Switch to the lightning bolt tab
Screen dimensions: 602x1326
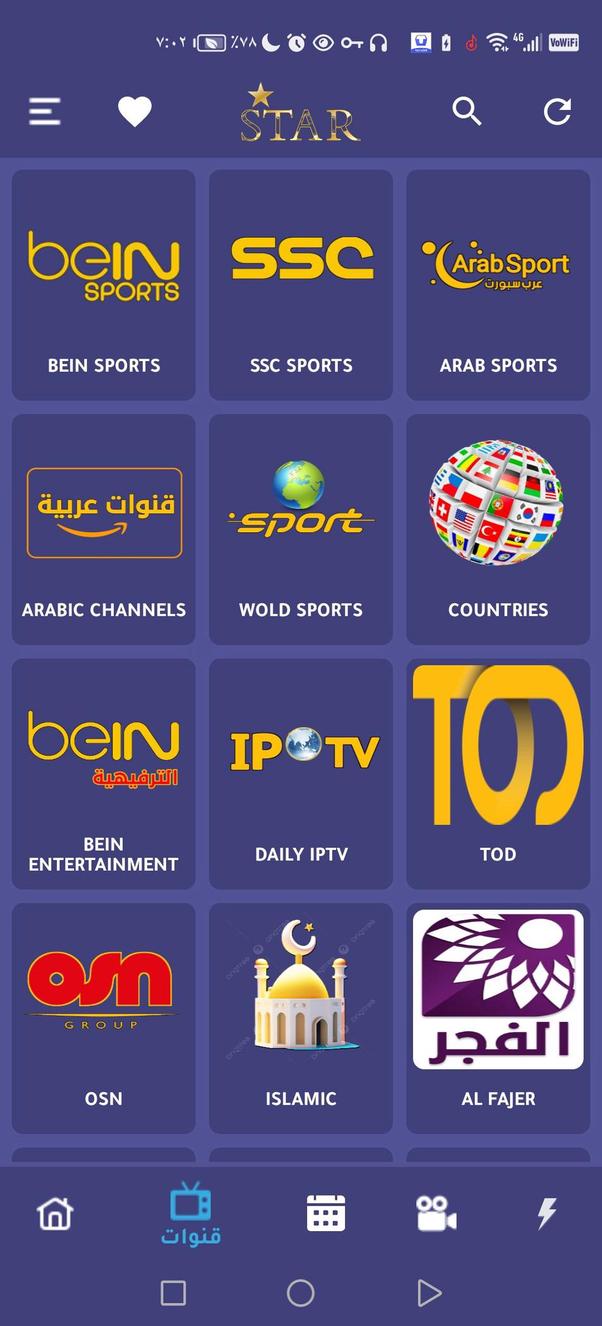pos(546,1213)
